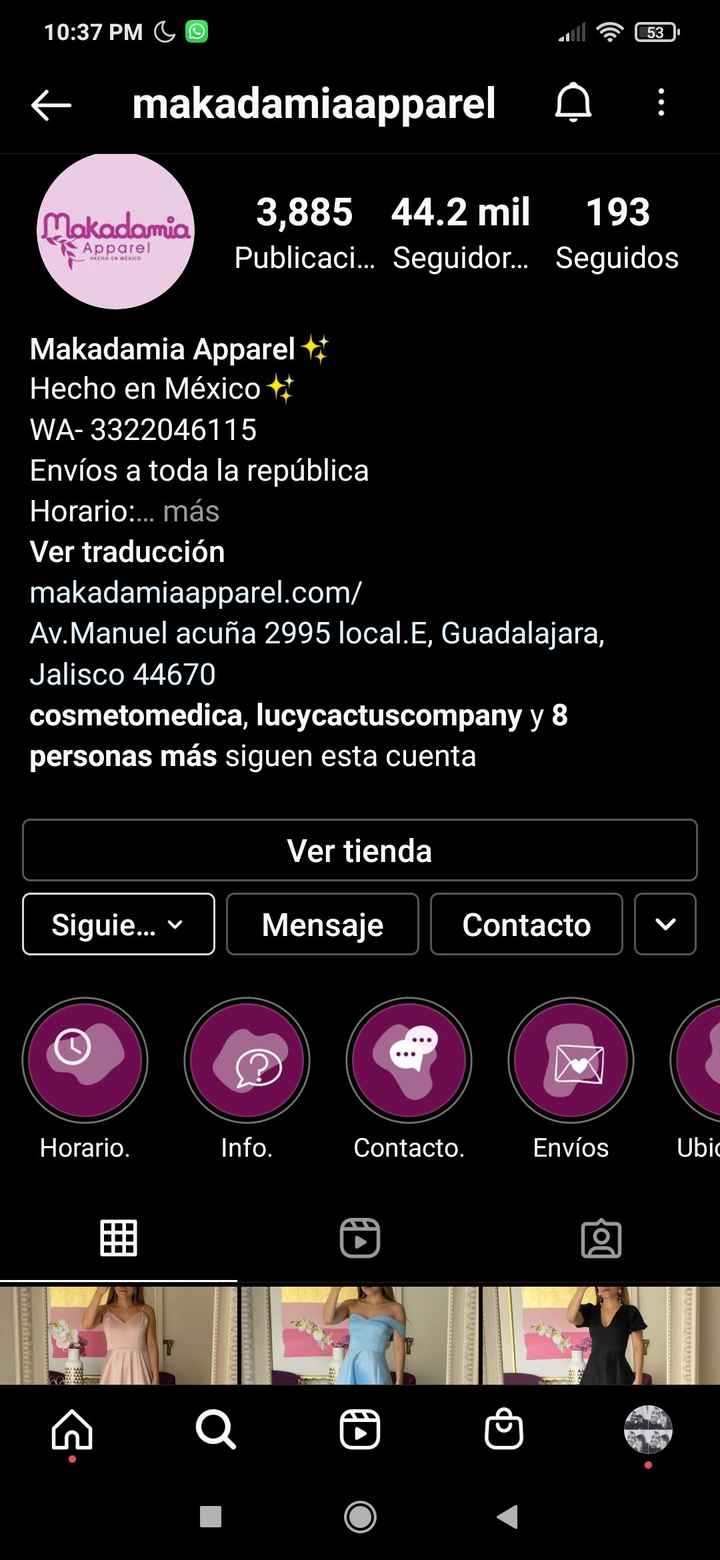This screenshot has width=720, height=1560.
Task: Open the Envíos story highlight
Action: tap(570, 1060)
